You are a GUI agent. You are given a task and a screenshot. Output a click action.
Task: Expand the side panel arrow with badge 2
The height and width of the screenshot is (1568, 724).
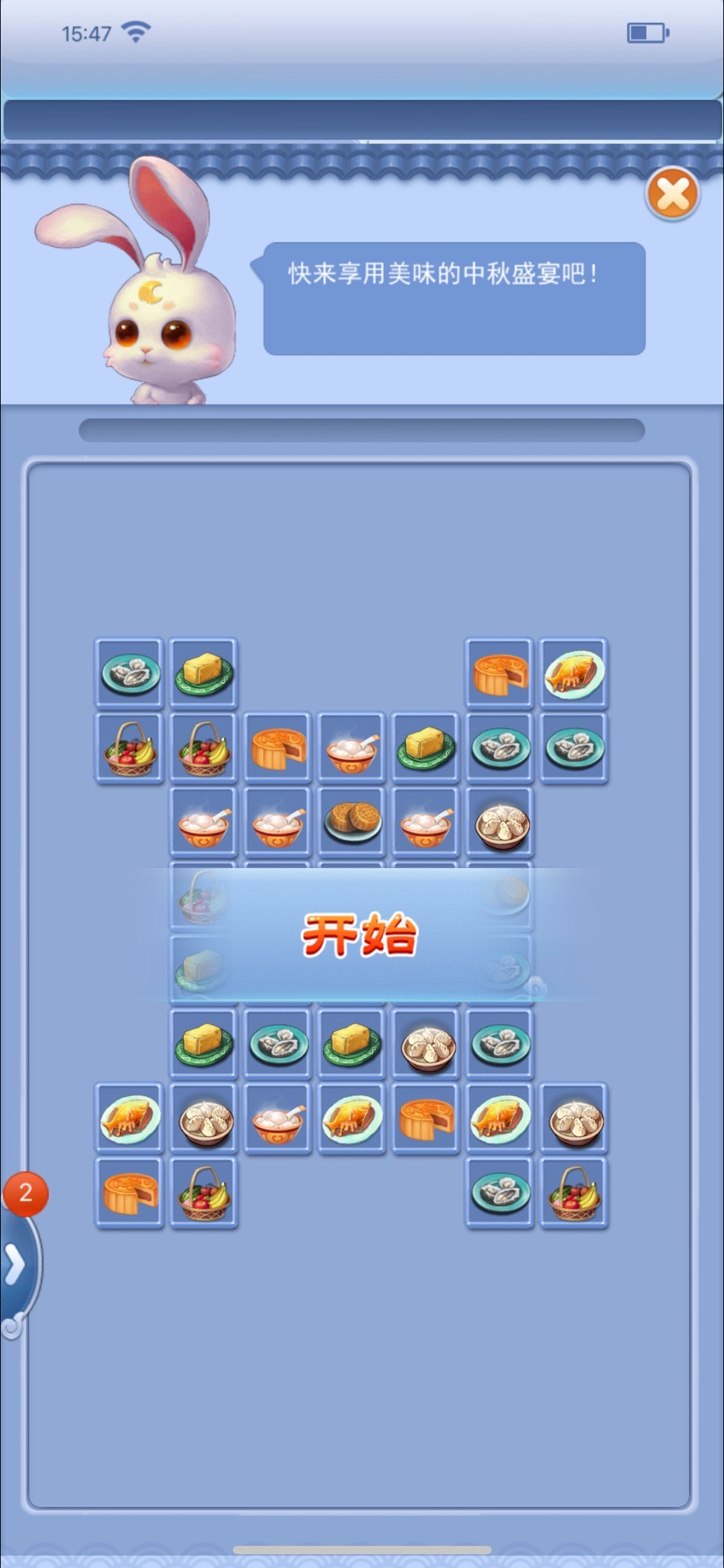15,1264
